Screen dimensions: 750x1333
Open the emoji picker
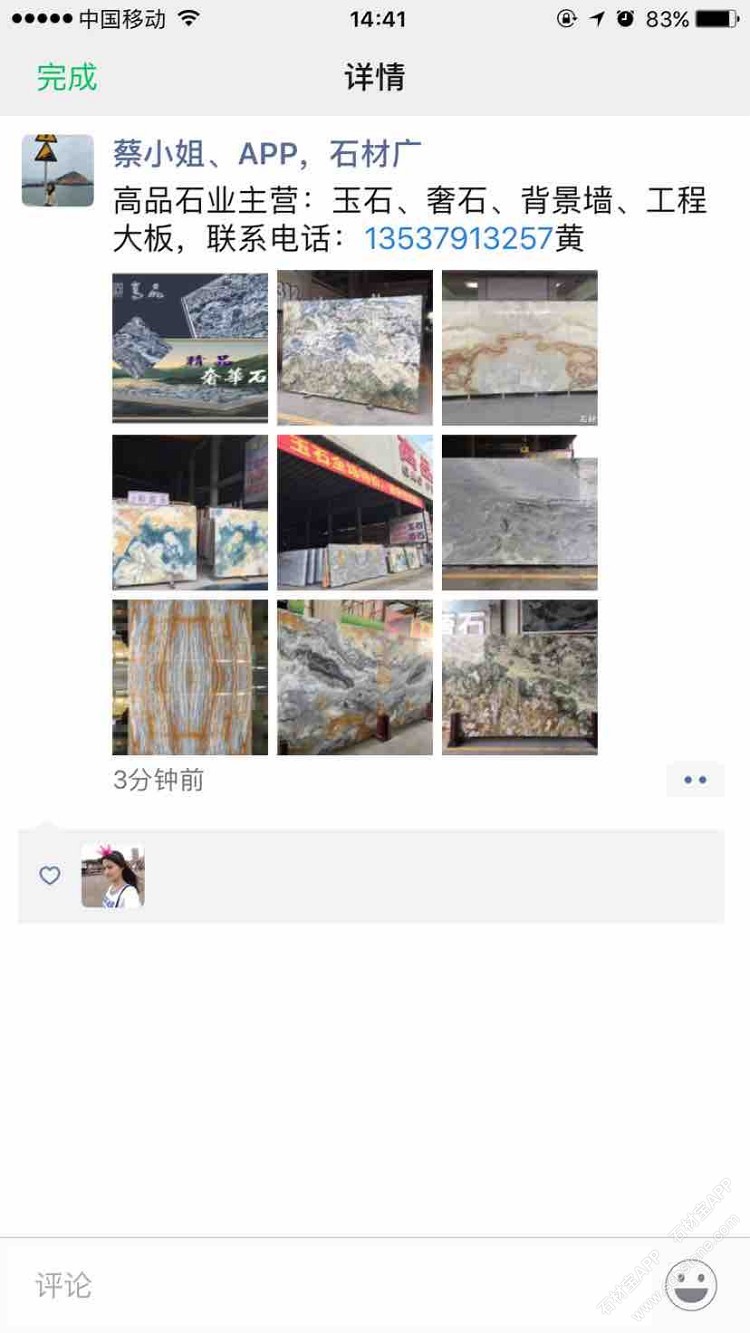[x=691, y=1285]
